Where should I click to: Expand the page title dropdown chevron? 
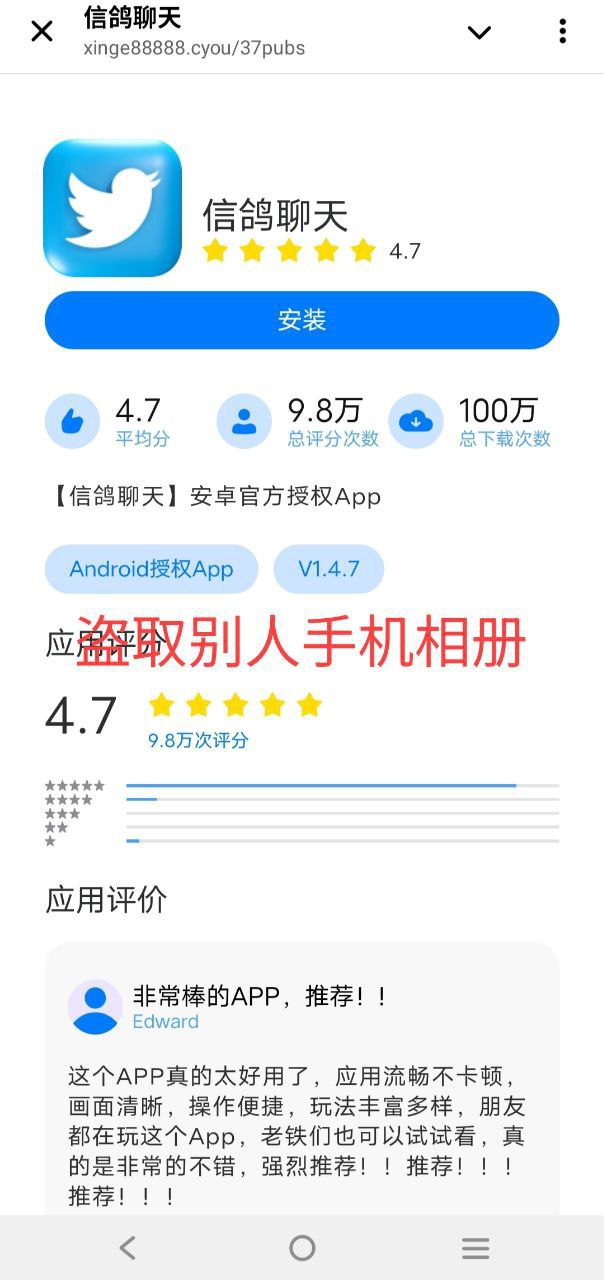pyautogui.click(x=480, y=32)
